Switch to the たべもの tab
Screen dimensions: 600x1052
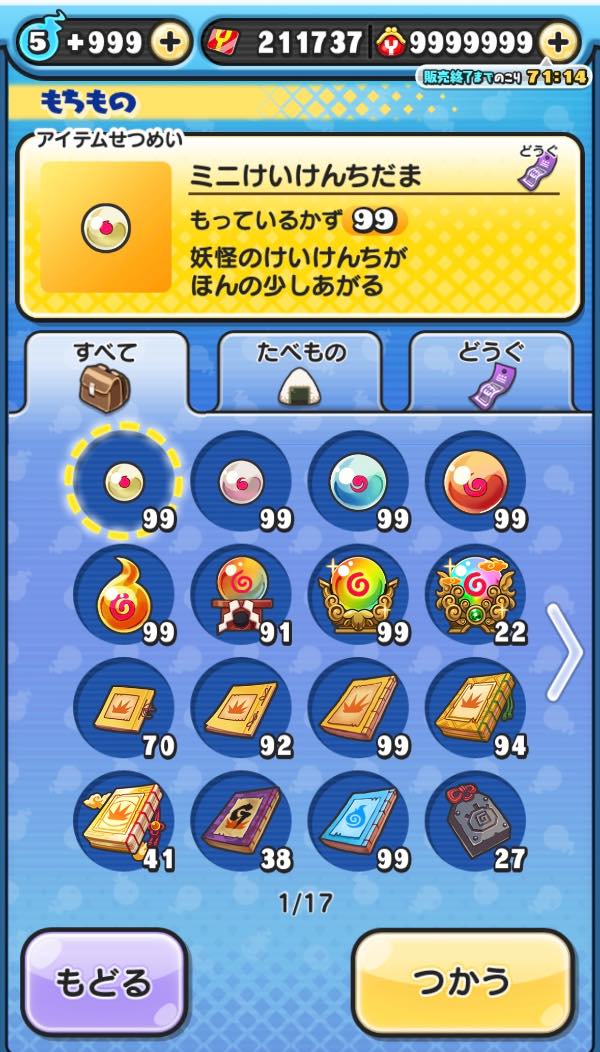pos(300,372)
